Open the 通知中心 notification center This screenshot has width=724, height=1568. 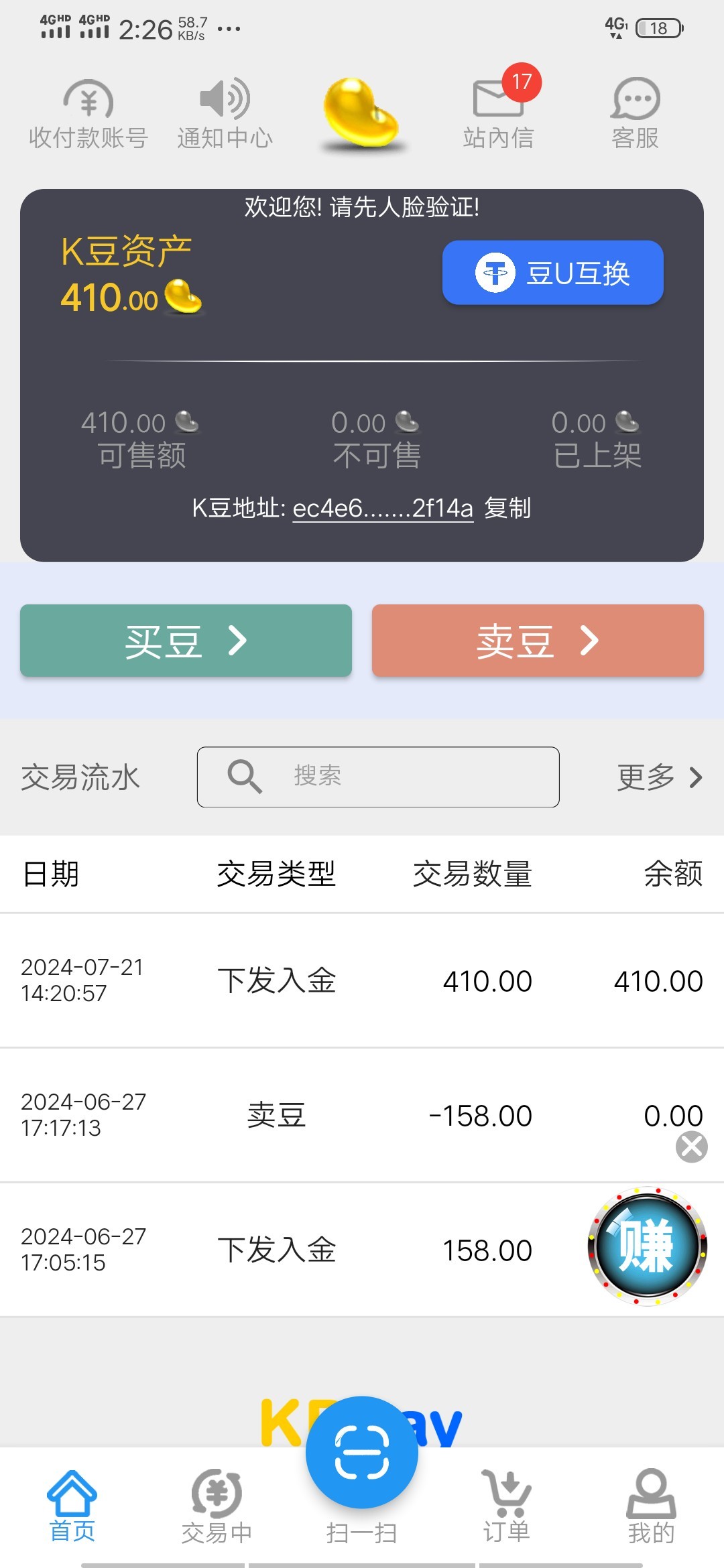click(225, 114)
